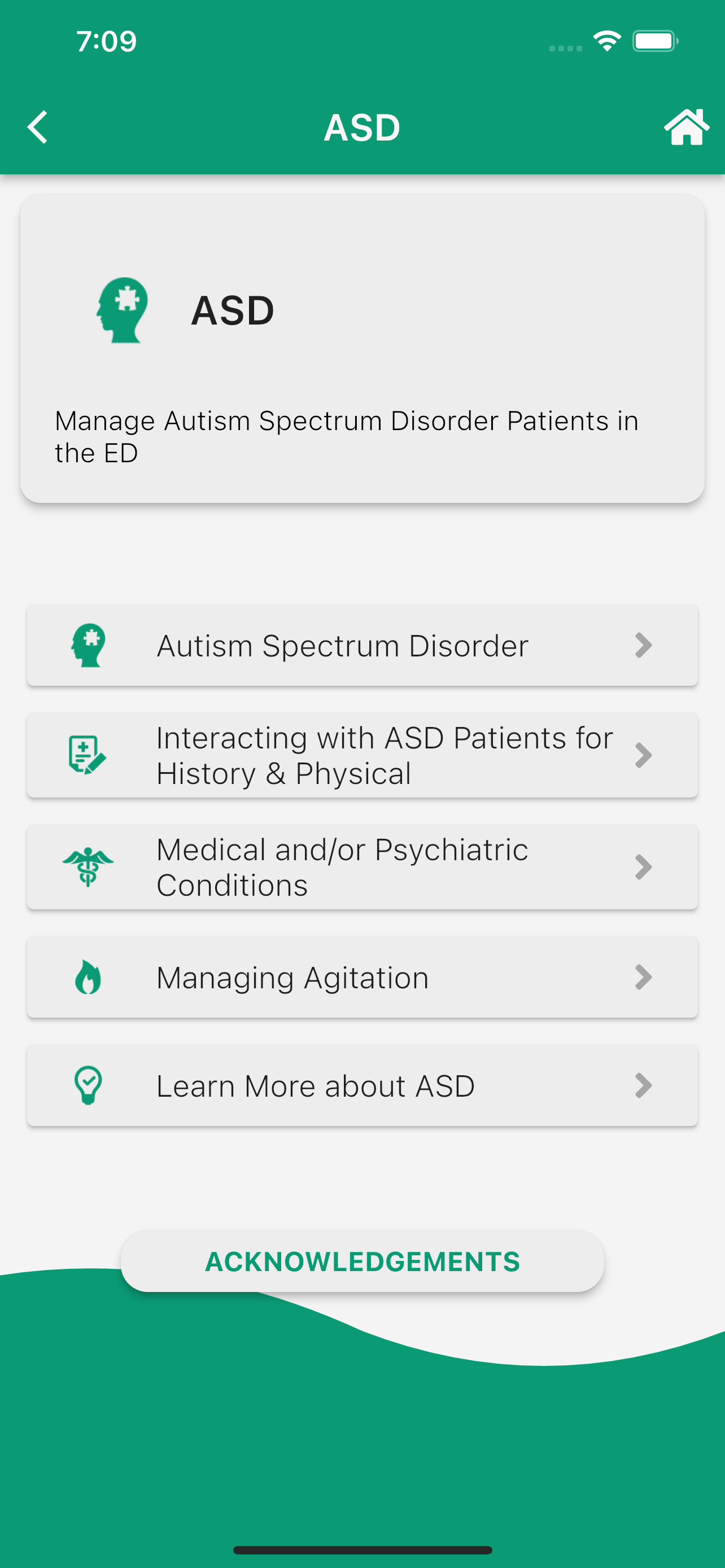Open Managing Agitation
Image resolution: width=725 pixels, height=1568 pixels.
click(362, 977)
